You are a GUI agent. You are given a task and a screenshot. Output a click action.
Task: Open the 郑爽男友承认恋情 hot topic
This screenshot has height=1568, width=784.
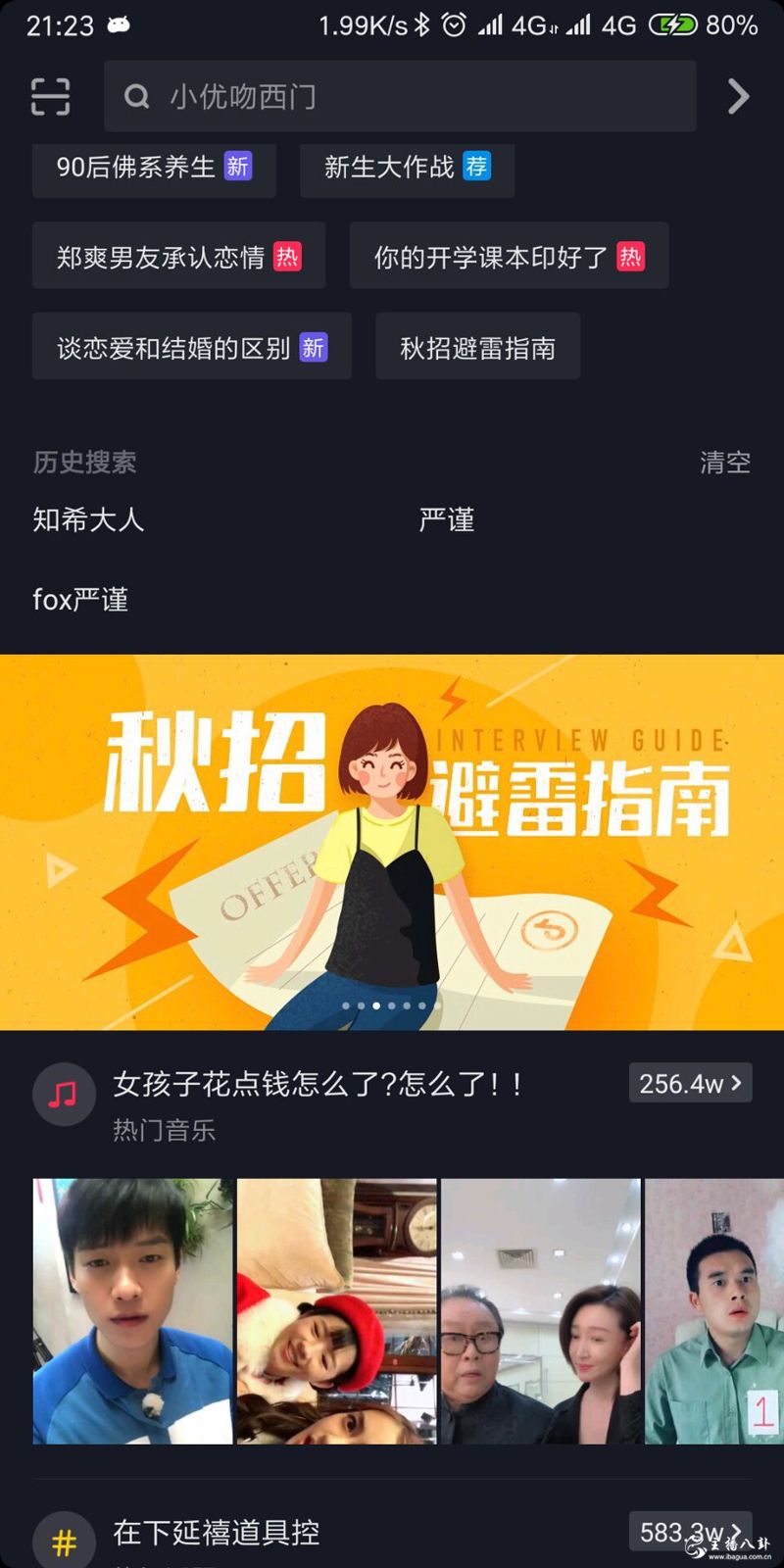[178, 257]
